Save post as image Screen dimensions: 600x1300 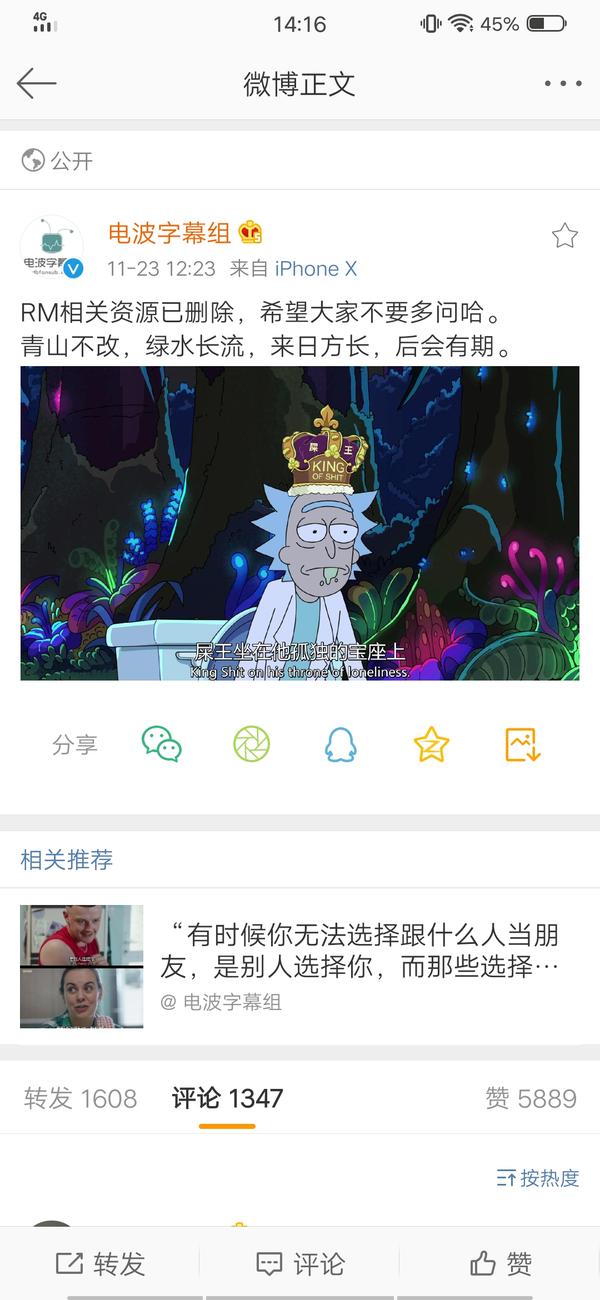click(522, 745)
